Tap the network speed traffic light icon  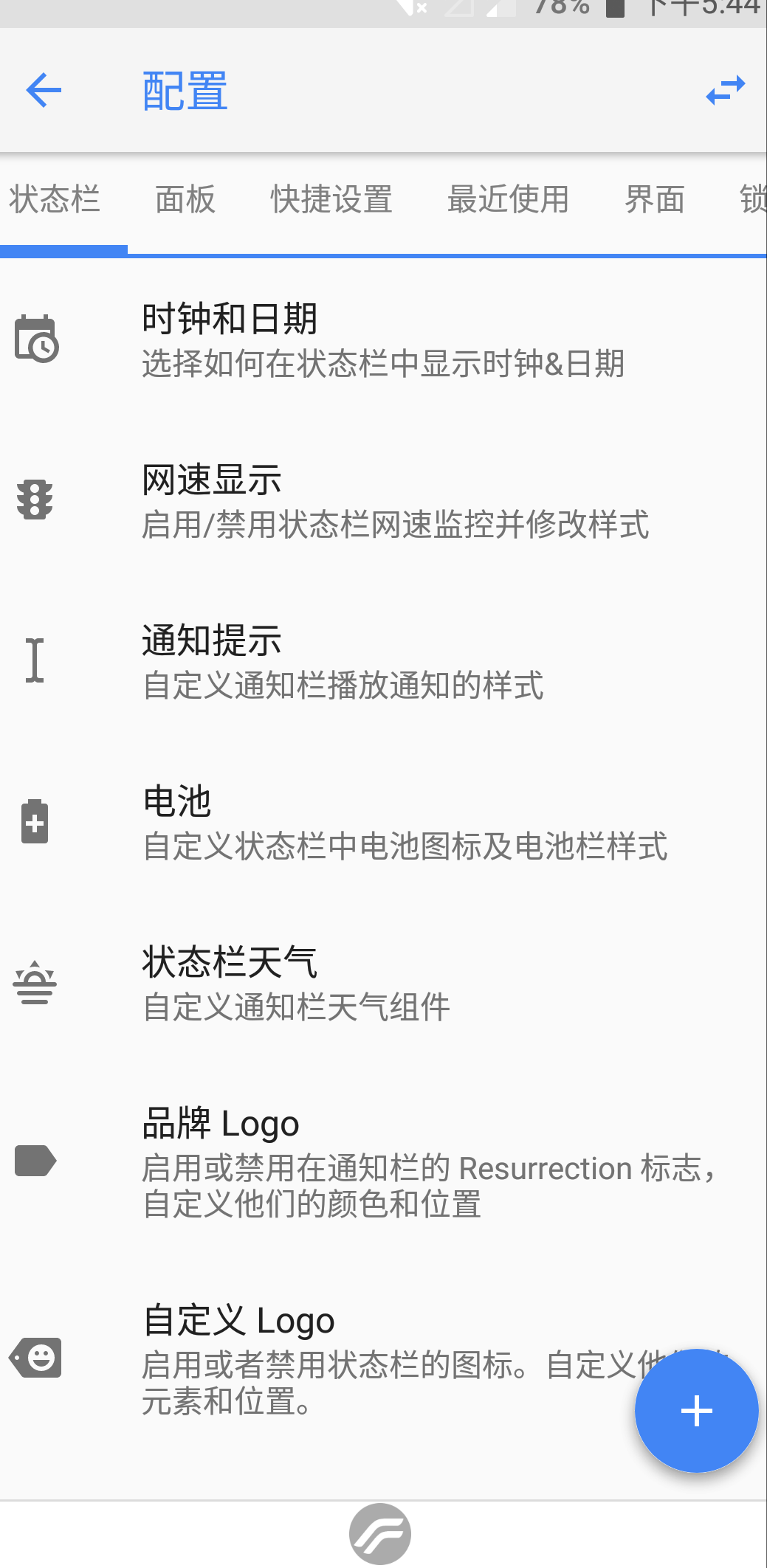pos(35,498)
